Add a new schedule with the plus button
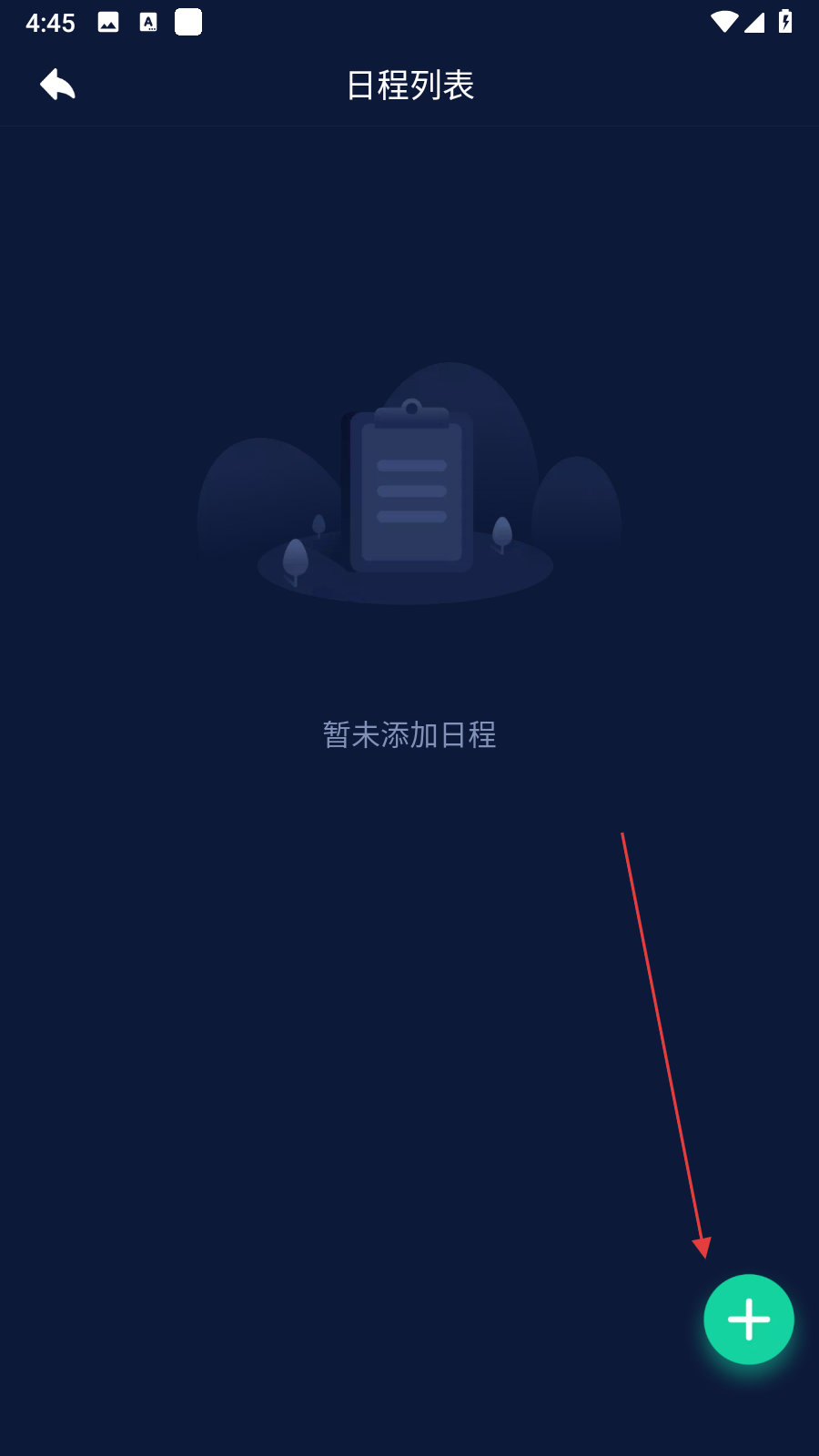The image size is (819, 1456). coord(748,1319)
